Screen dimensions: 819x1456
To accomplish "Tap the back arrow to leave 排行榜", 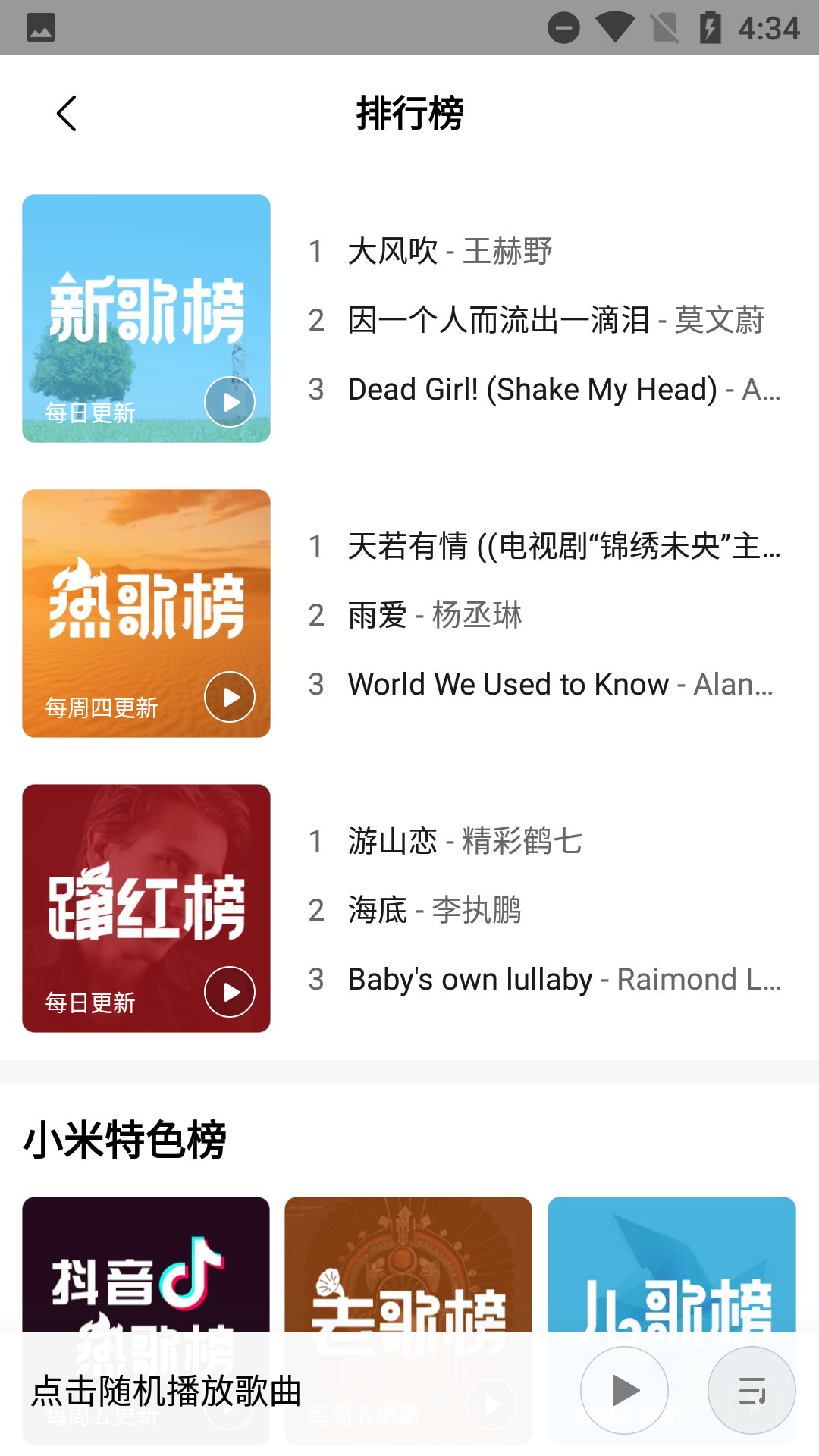I will click(x=66, y=112).
